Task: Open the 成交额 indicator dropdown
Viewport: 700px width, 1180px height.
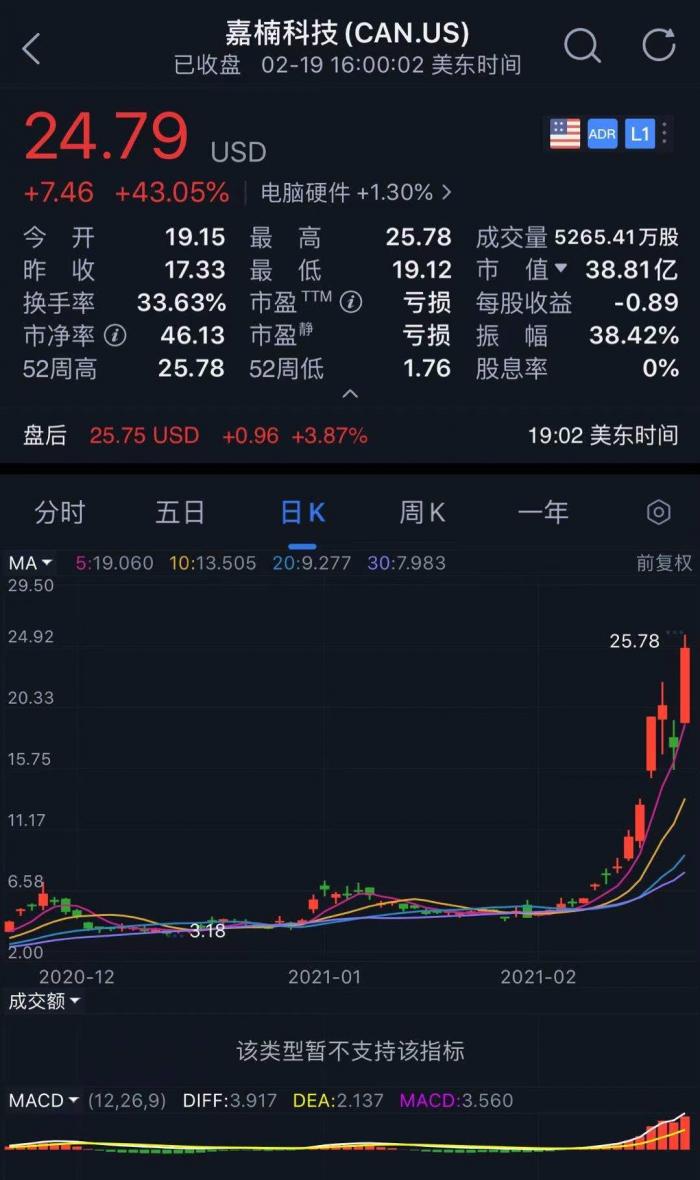Action: pyautogui.click(x=44, y=1001)
